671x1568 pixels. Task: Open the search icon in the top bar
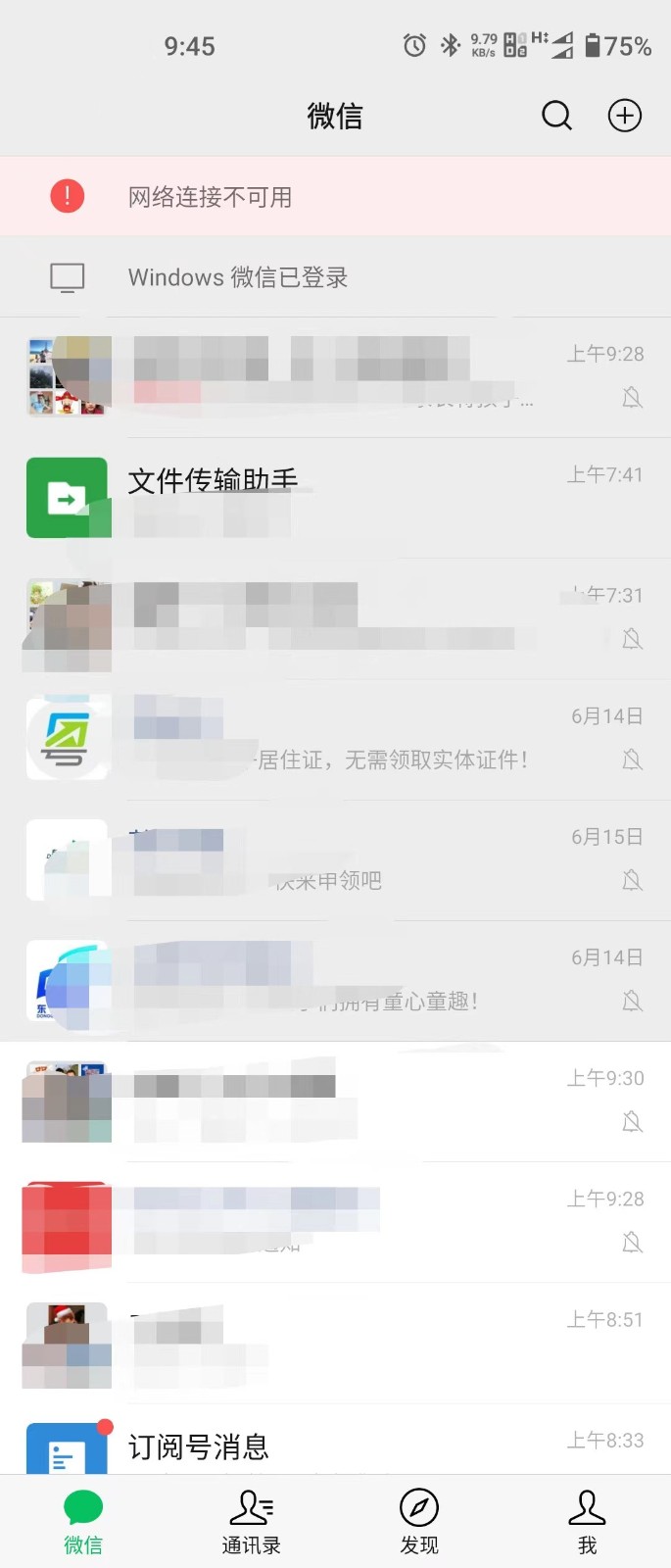click(556, 116)
